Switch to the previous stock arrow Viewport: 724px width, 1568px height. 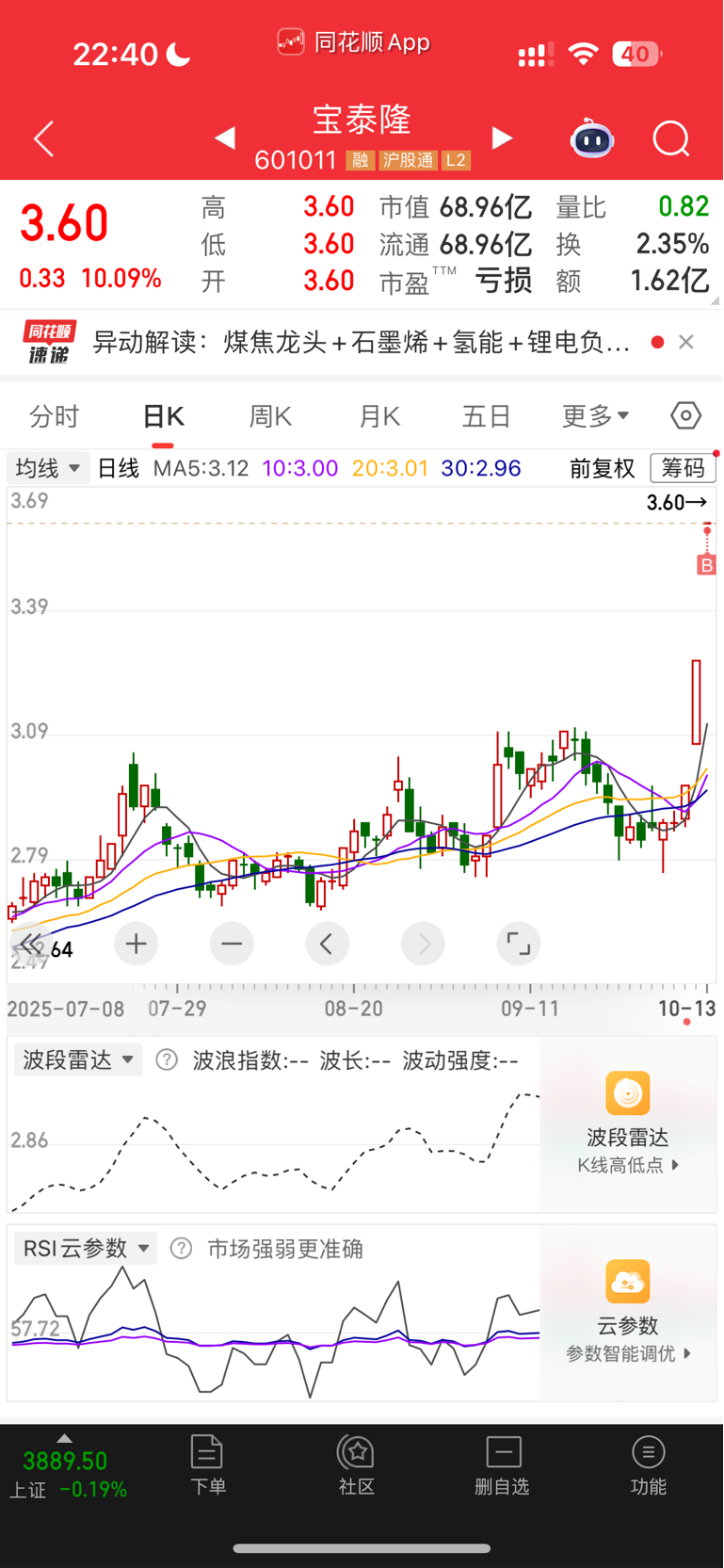click(224, 139)
